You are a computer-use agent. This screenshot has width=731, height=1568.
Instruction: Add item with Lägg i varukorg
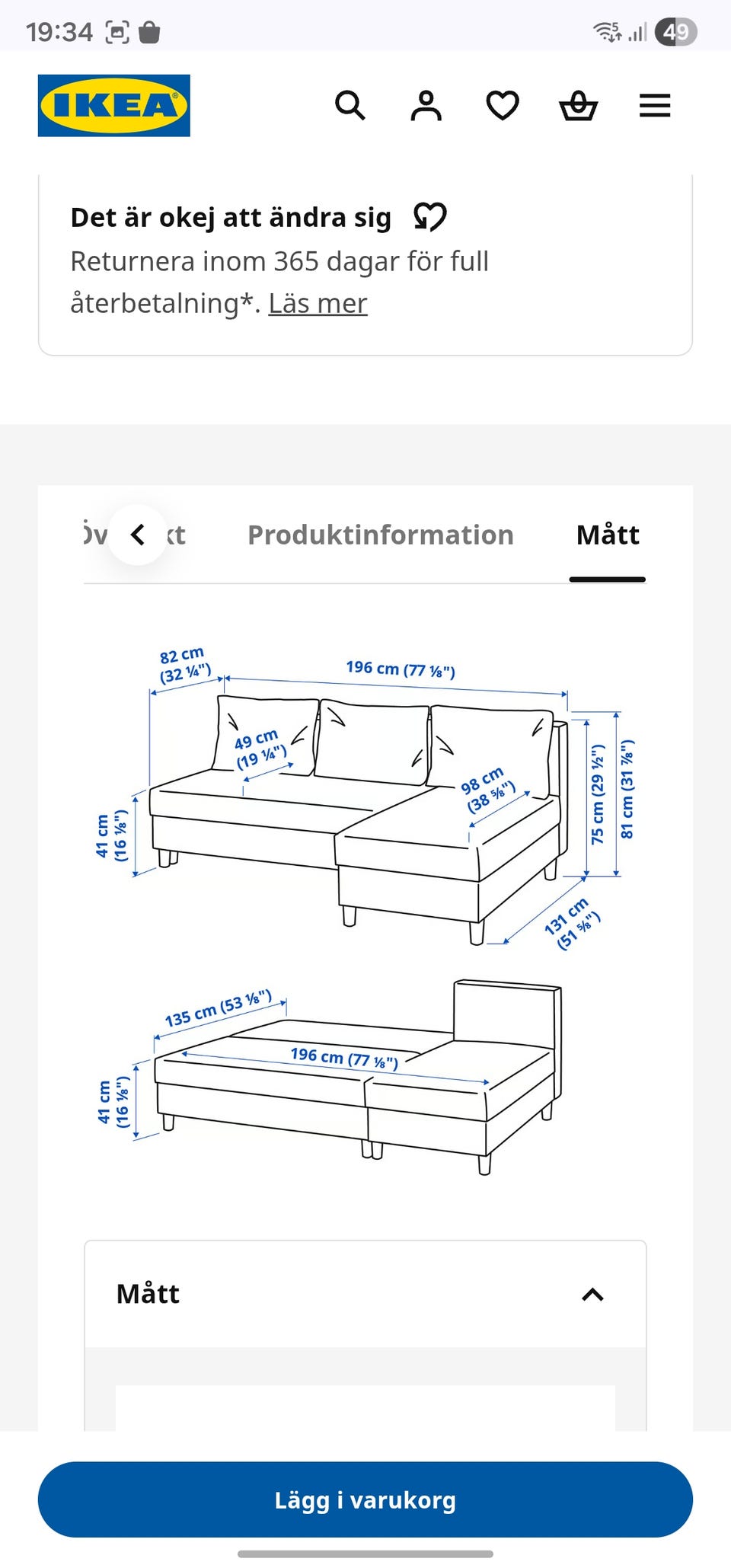coord(365,1499)
